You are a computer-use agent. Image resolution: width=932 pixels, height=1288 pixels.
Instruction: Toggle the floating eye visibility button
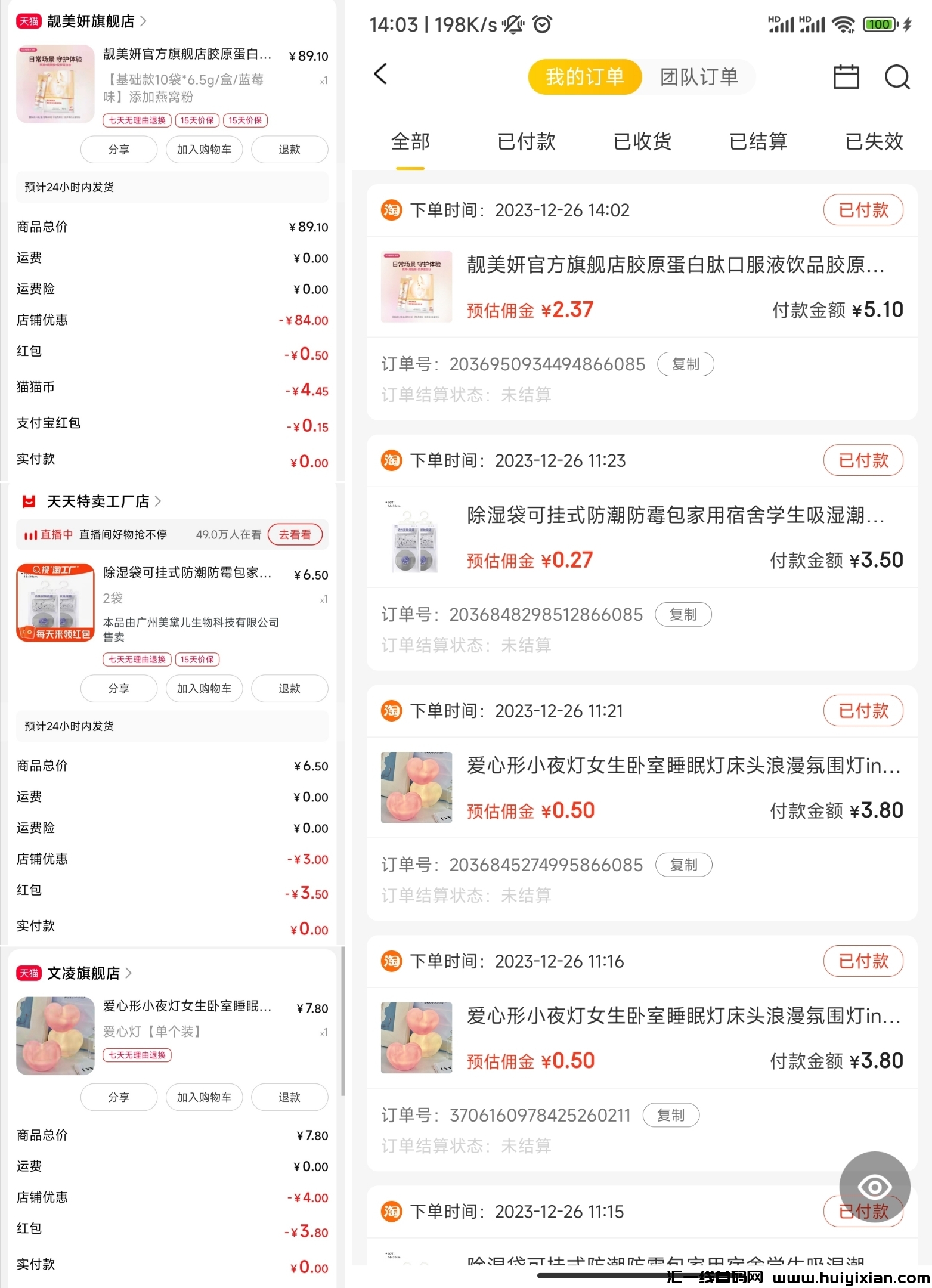click(874, 1187)
